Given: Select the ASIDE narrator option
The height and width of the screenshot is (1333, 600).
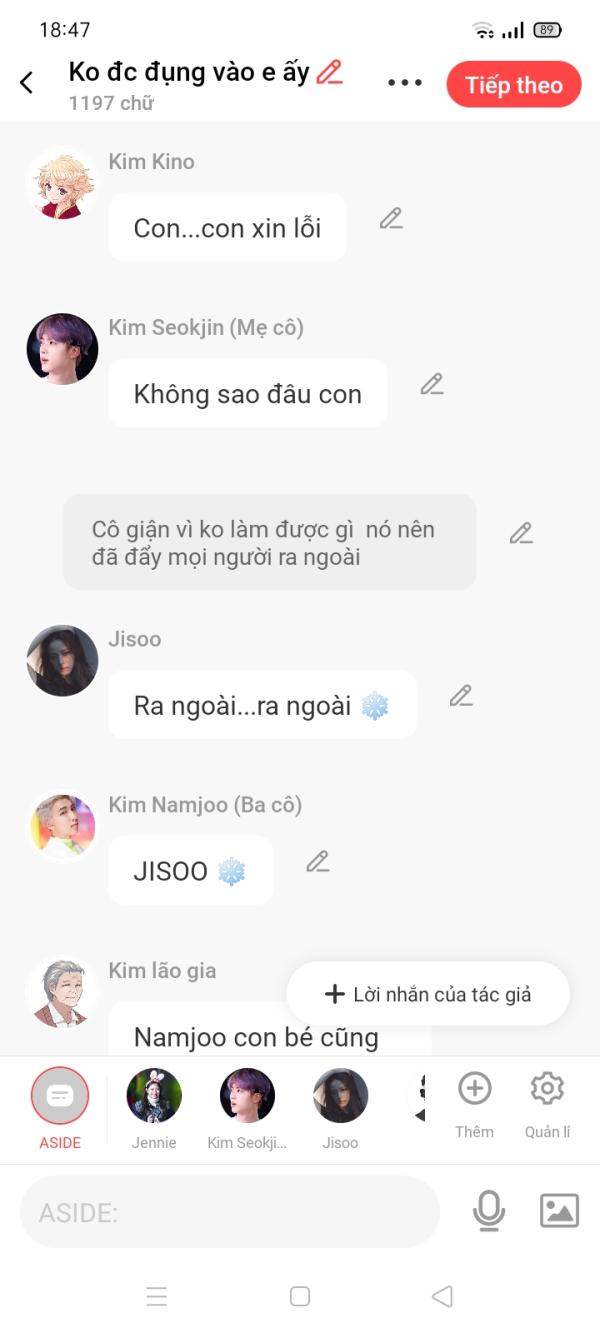Looking at the screenshot, I should coord(60,1097).
